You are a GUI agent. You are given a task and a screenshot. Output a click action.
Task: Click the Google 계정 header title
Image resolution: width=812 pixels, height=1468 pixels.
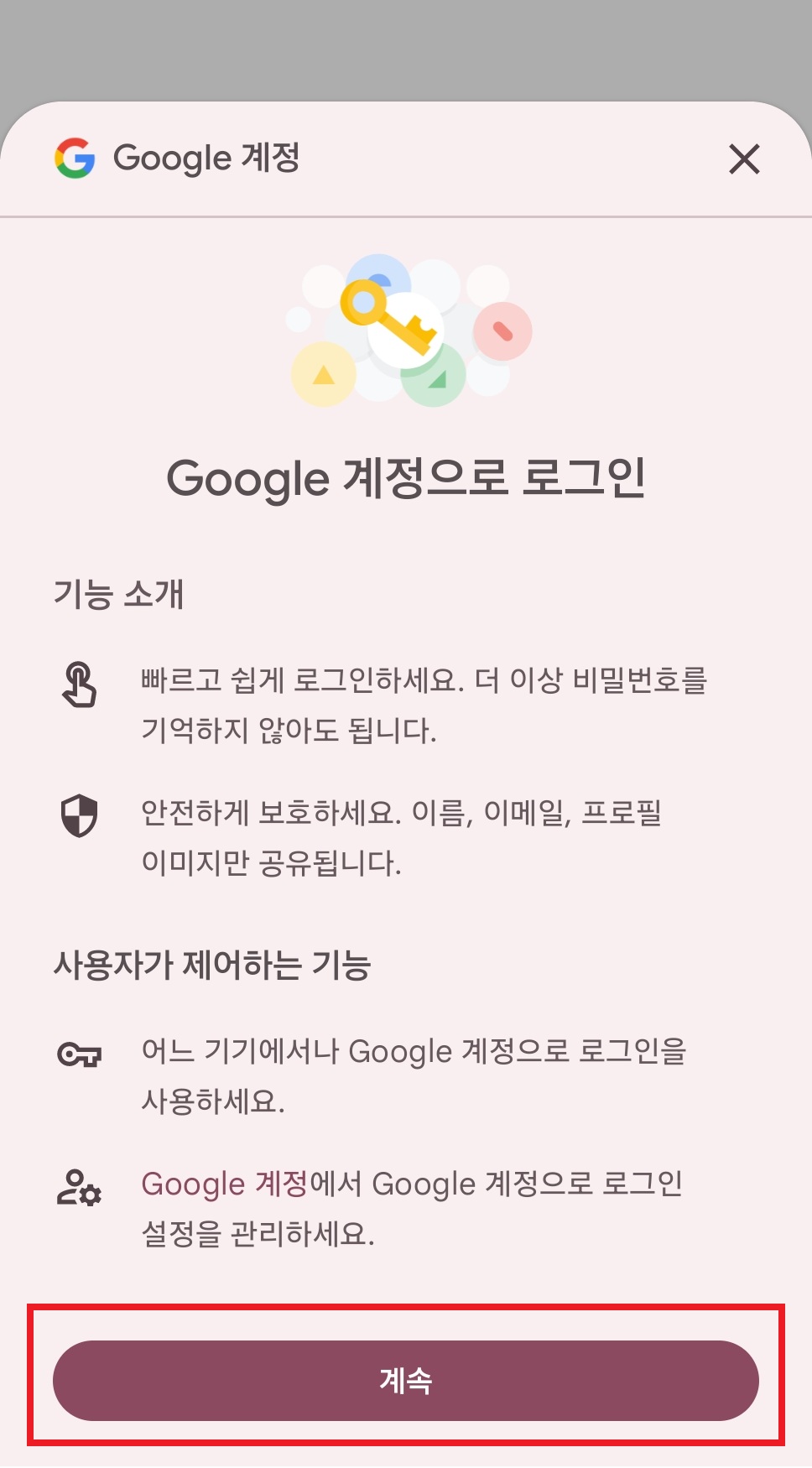208,157
